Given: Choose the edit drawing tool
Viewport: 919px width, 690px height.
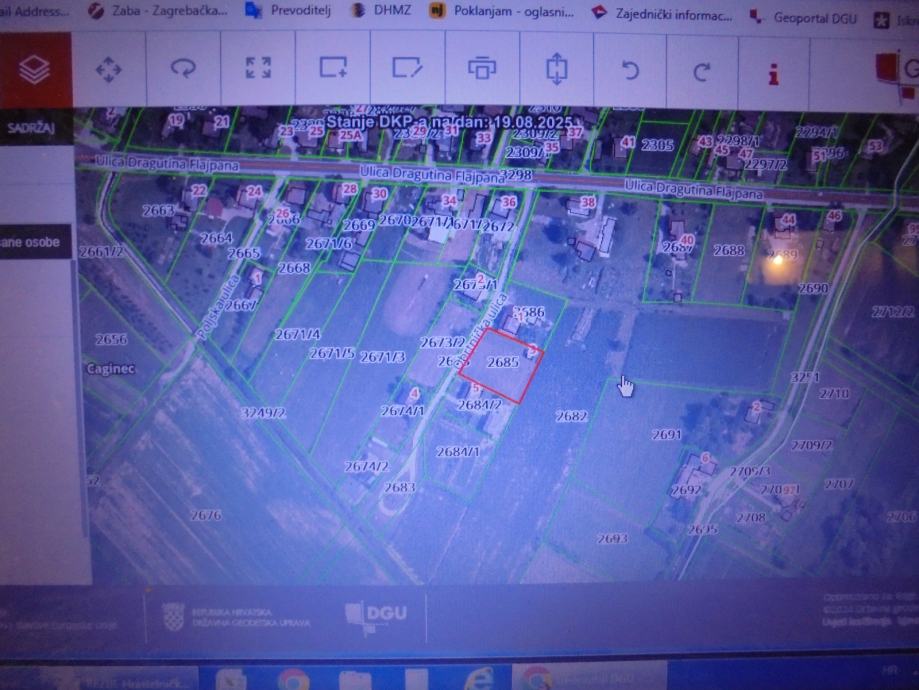Looking at the screenshot, I should [407, 68].
